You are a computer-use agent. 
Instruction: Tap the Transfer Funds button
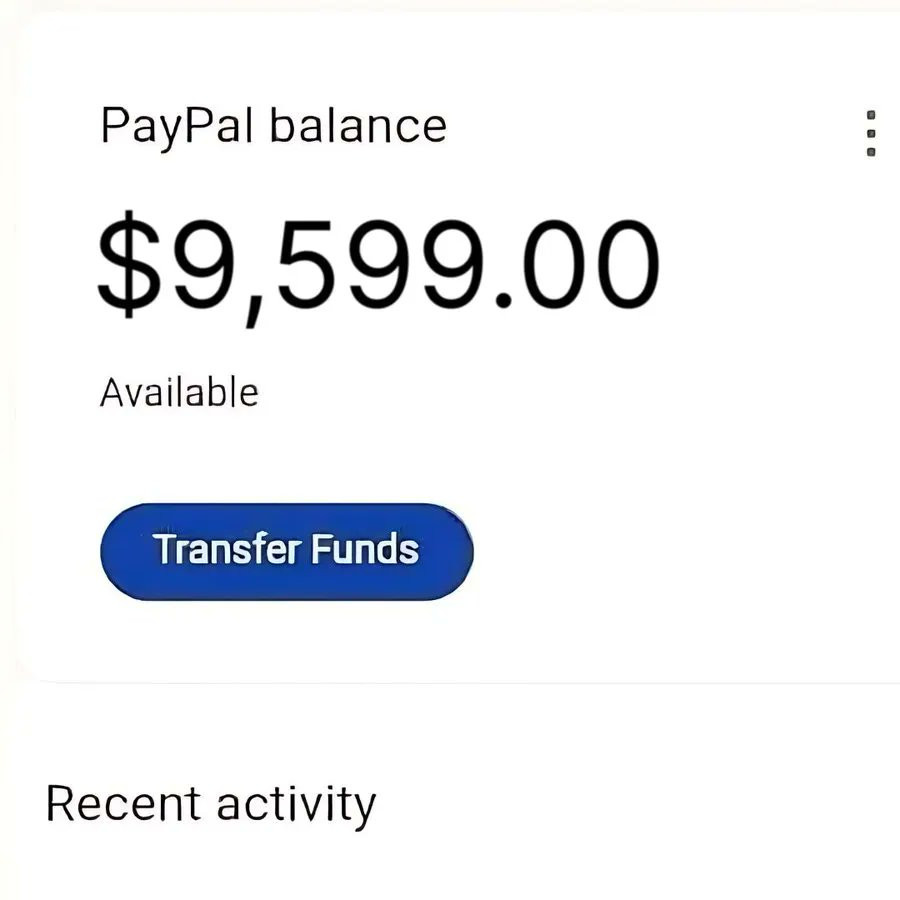point(286,551)
